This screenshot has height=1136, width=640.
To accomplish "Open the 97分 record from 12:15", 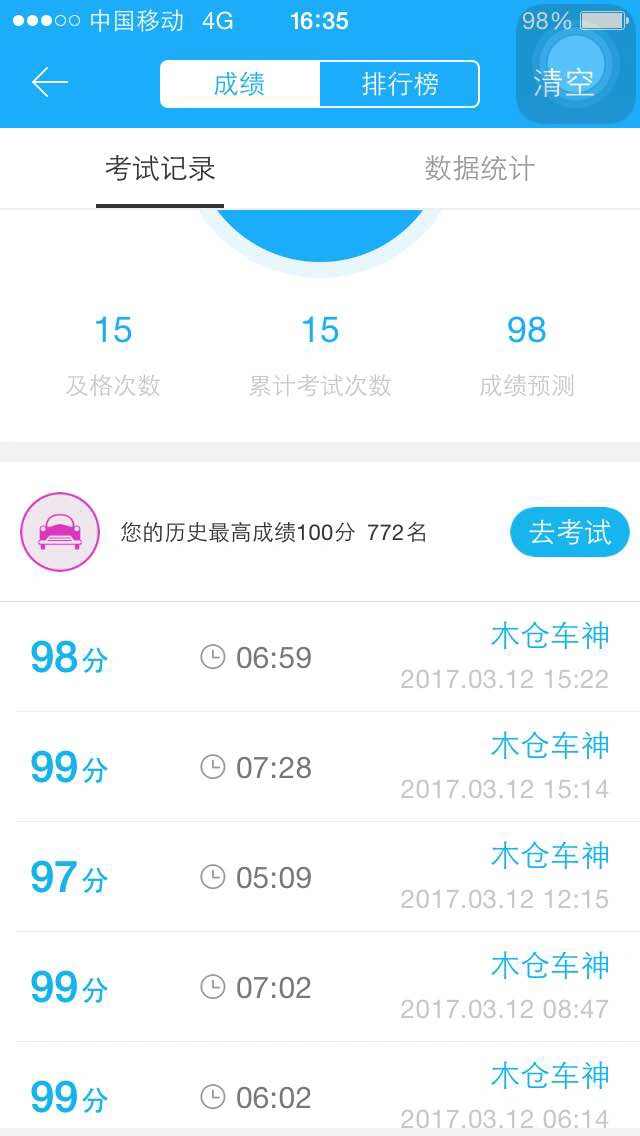I will (x=320, y=877).
